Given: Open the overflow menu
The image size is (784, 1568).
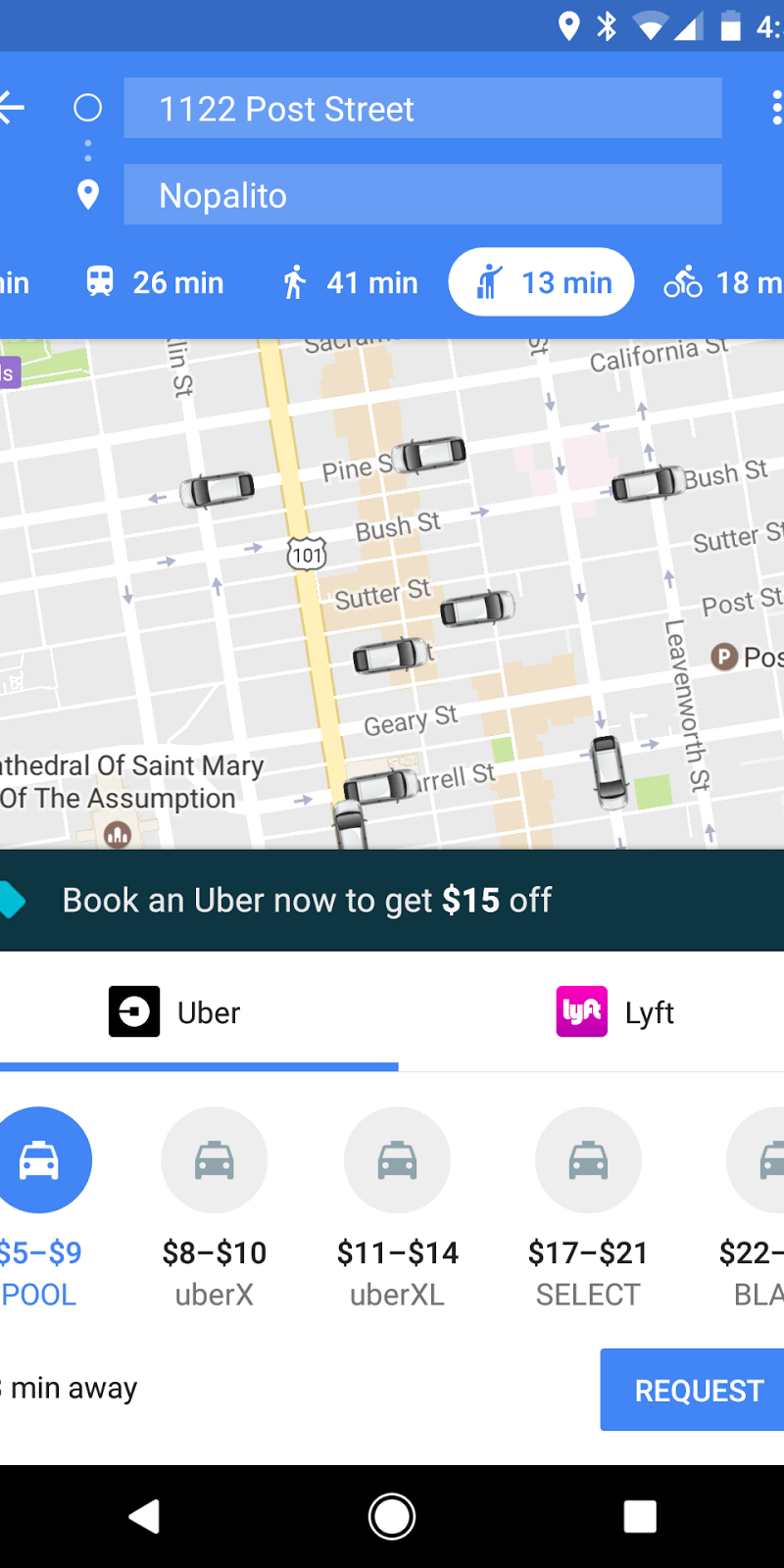Looking at the screenshot, I should (775, 108).
